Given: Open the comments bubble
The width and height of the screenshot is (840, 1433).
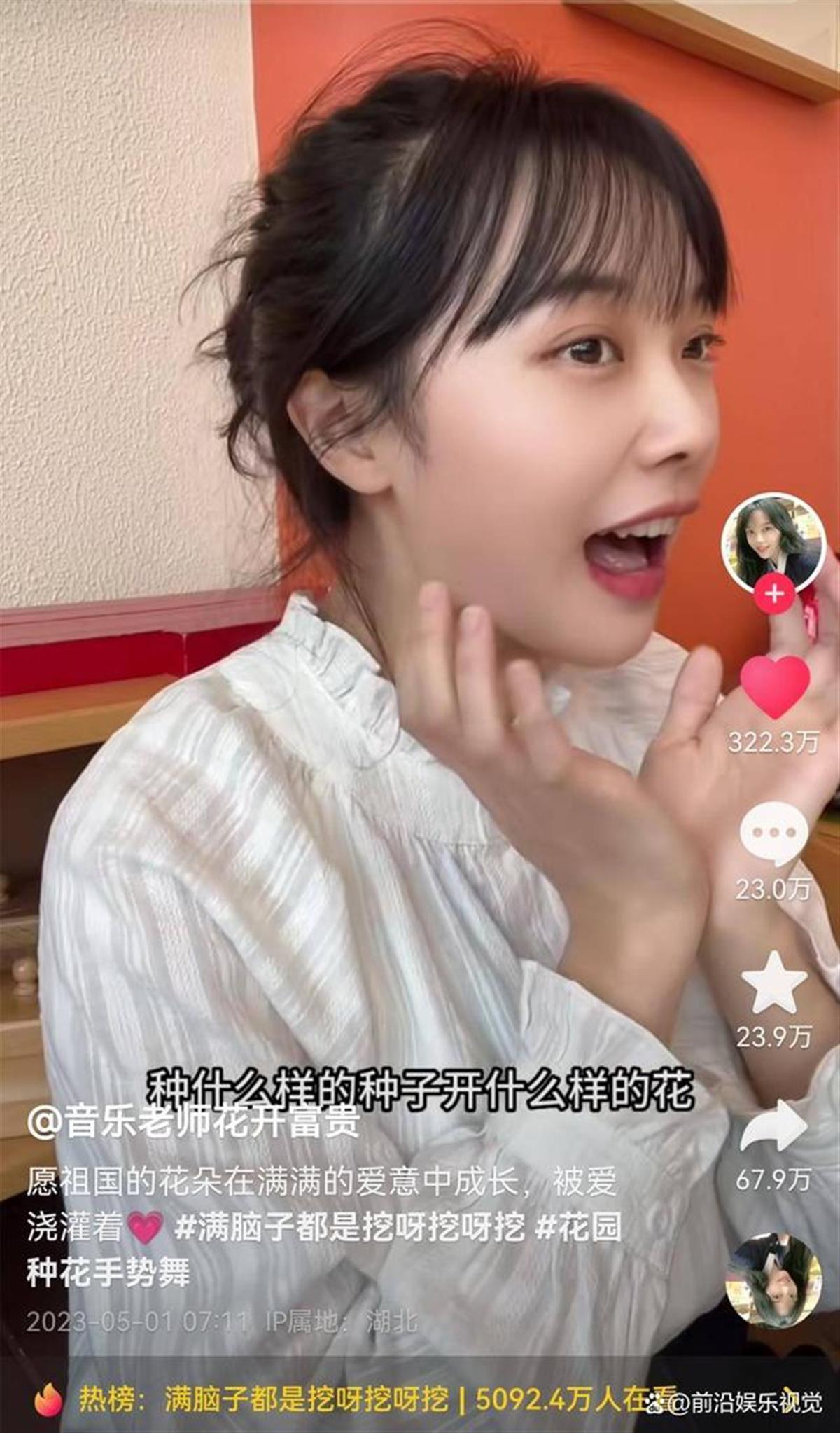Looking at the screenshot, I should click(773, 834).
